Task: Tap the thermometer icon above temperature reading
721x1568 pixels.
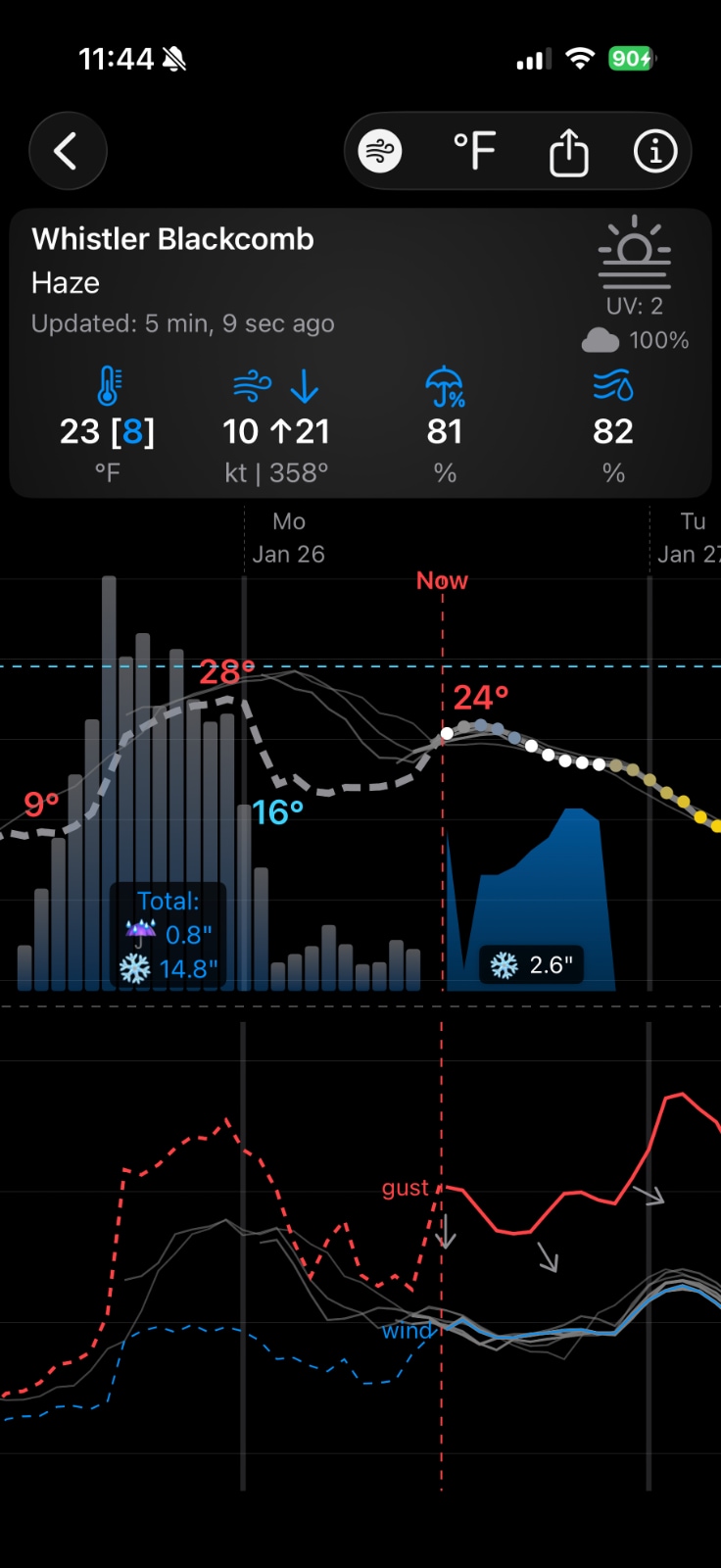Action: (x=108, y=387)
